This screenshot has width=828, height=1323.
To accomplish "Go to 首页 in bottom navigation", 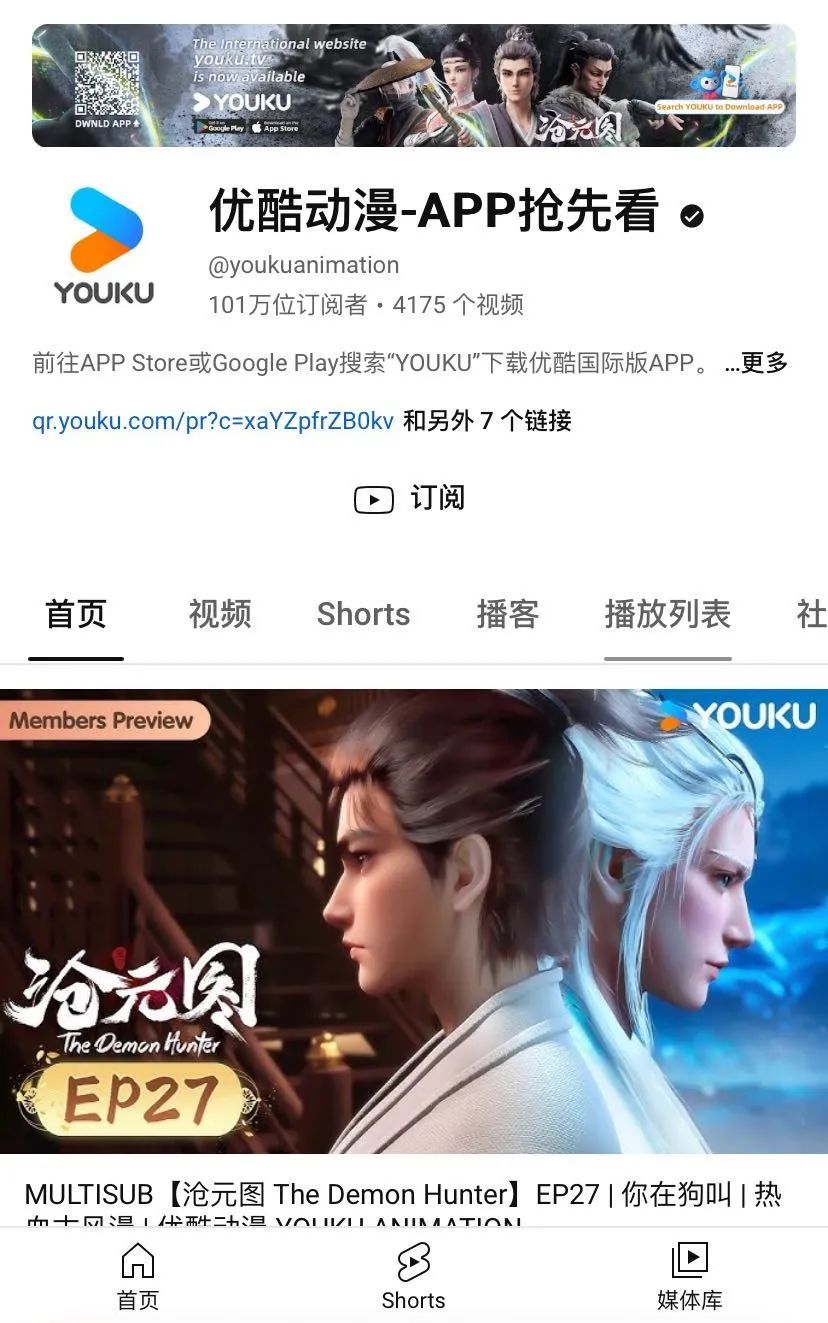I will pos(138,1276).
